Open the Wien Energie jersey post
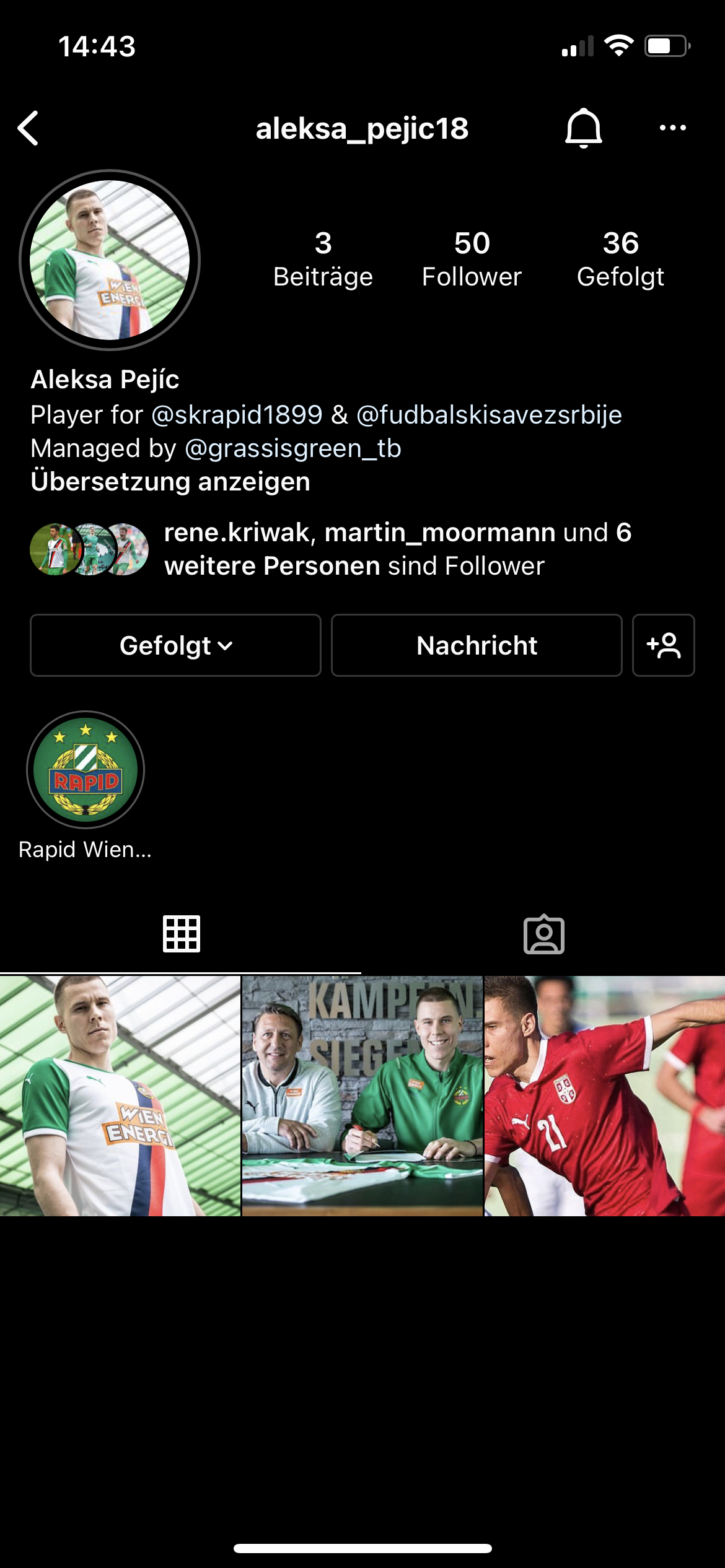Screen dimensions: 725x1568 pyautogui.click(x=120, y=1096)
